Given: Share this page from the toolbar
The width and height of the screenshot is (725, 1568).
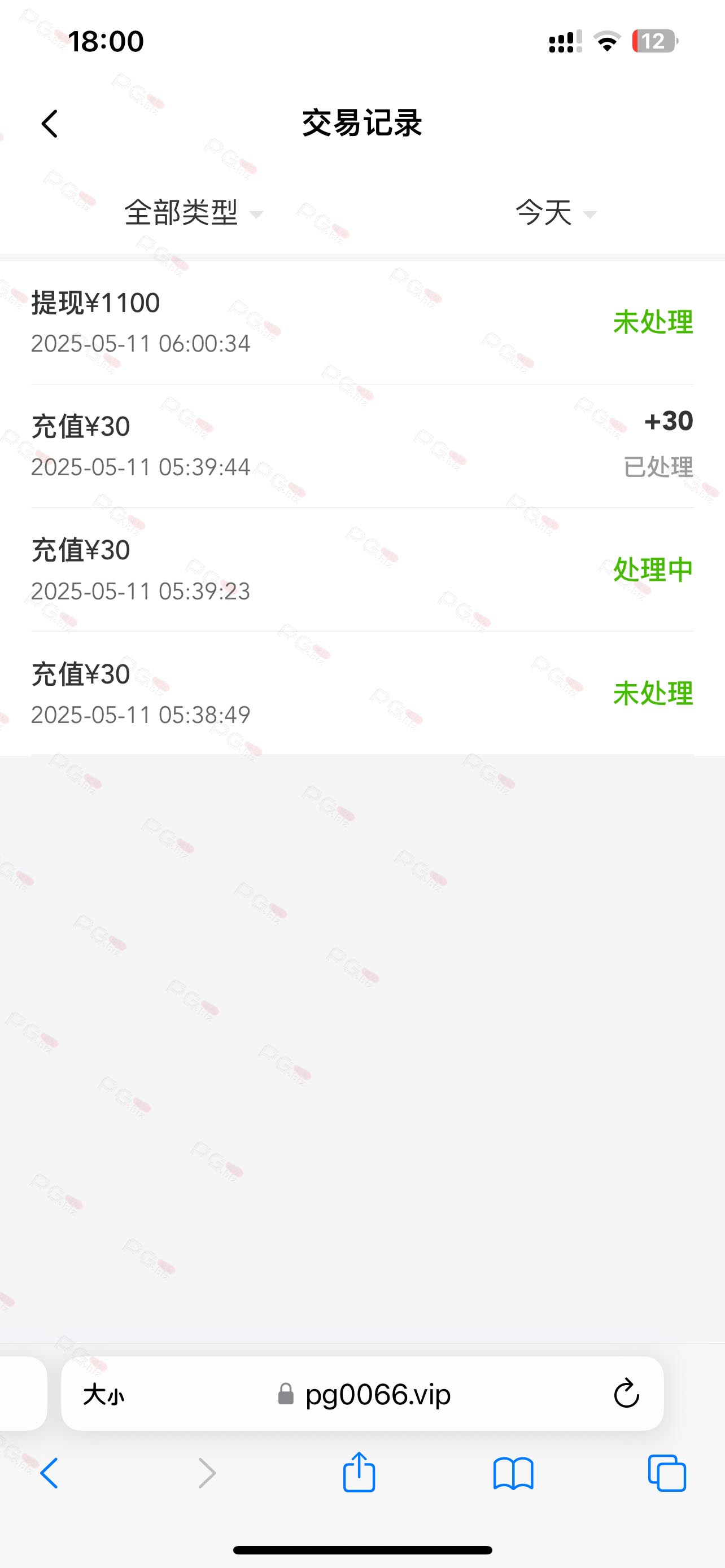Looking at the screenshot, I should [x=359, y=1472].
